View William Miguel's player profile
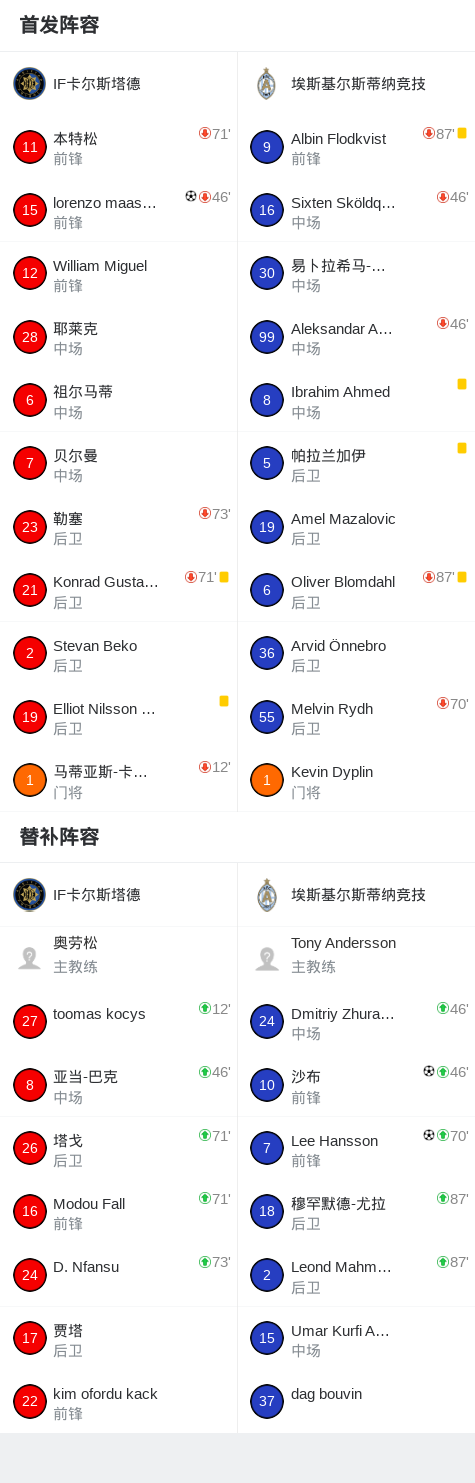This screenshot has width=475, height=1483. click(x=118, y=274)
